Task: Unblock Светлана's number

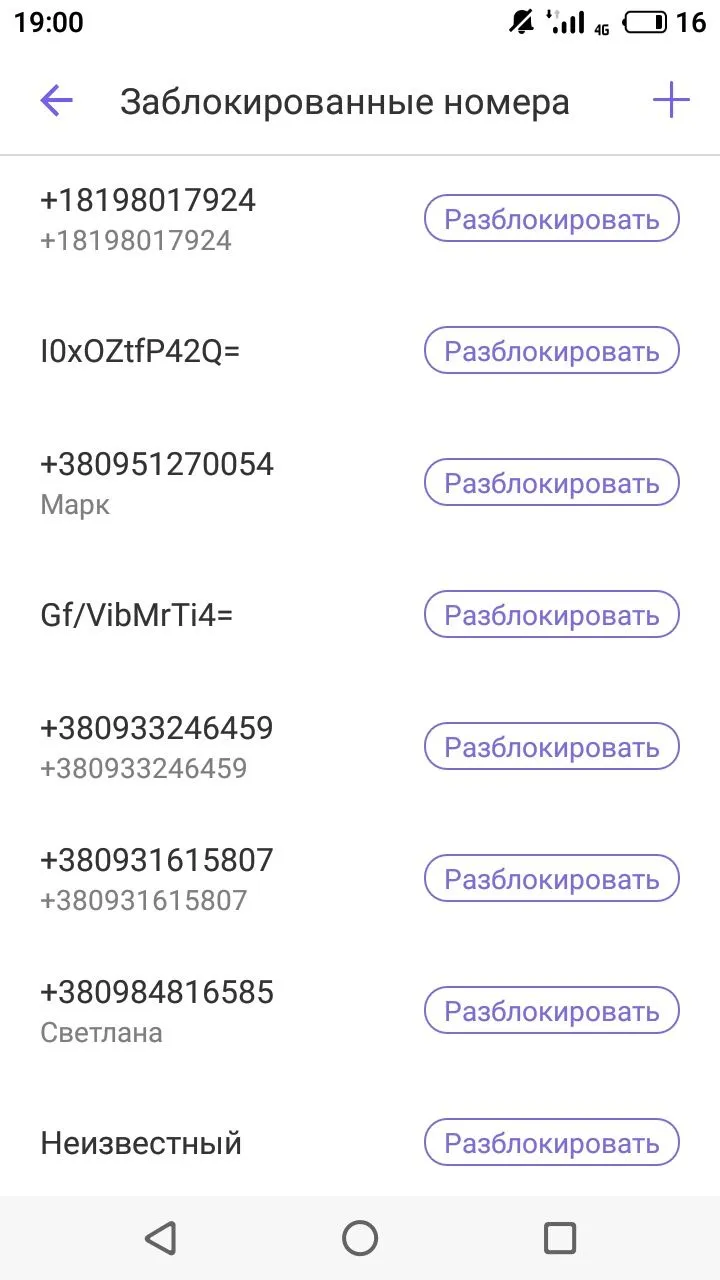Action: [x=552, y=1012]
